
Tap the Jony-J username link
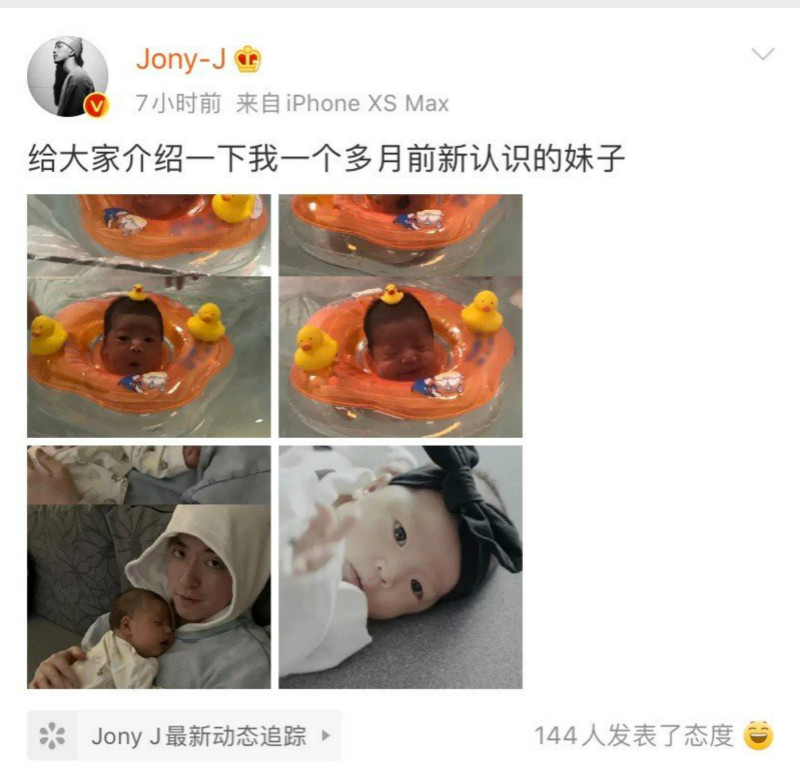click(x=181, y=59)
